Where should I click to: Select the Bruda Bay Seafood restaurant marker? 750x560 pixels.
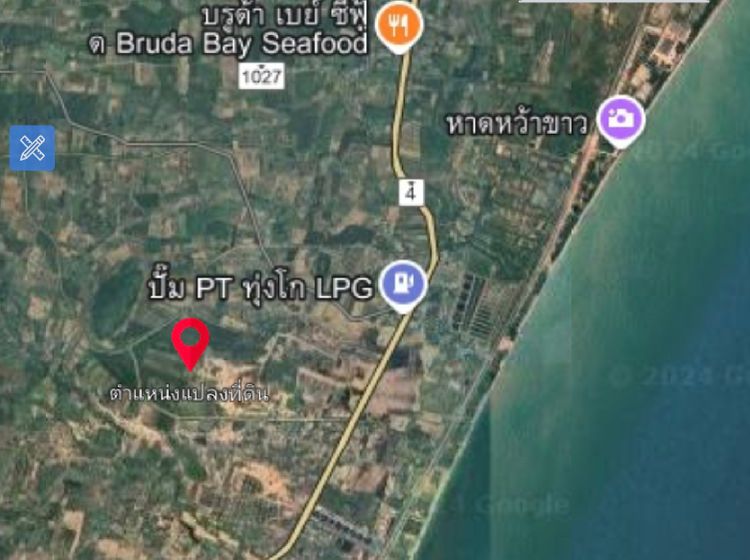tap(399, 27)
